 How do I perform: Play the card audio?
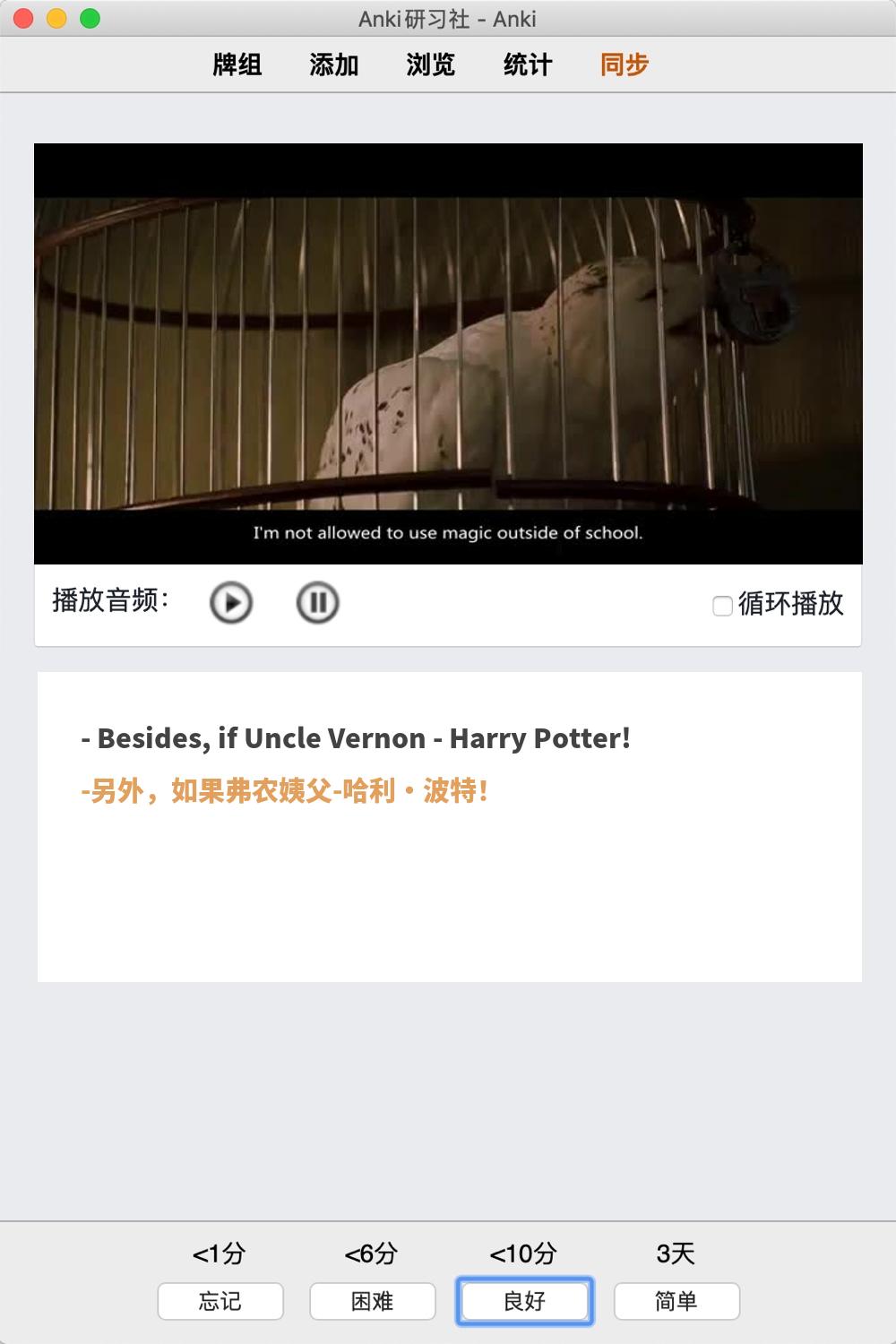point(231,602)
